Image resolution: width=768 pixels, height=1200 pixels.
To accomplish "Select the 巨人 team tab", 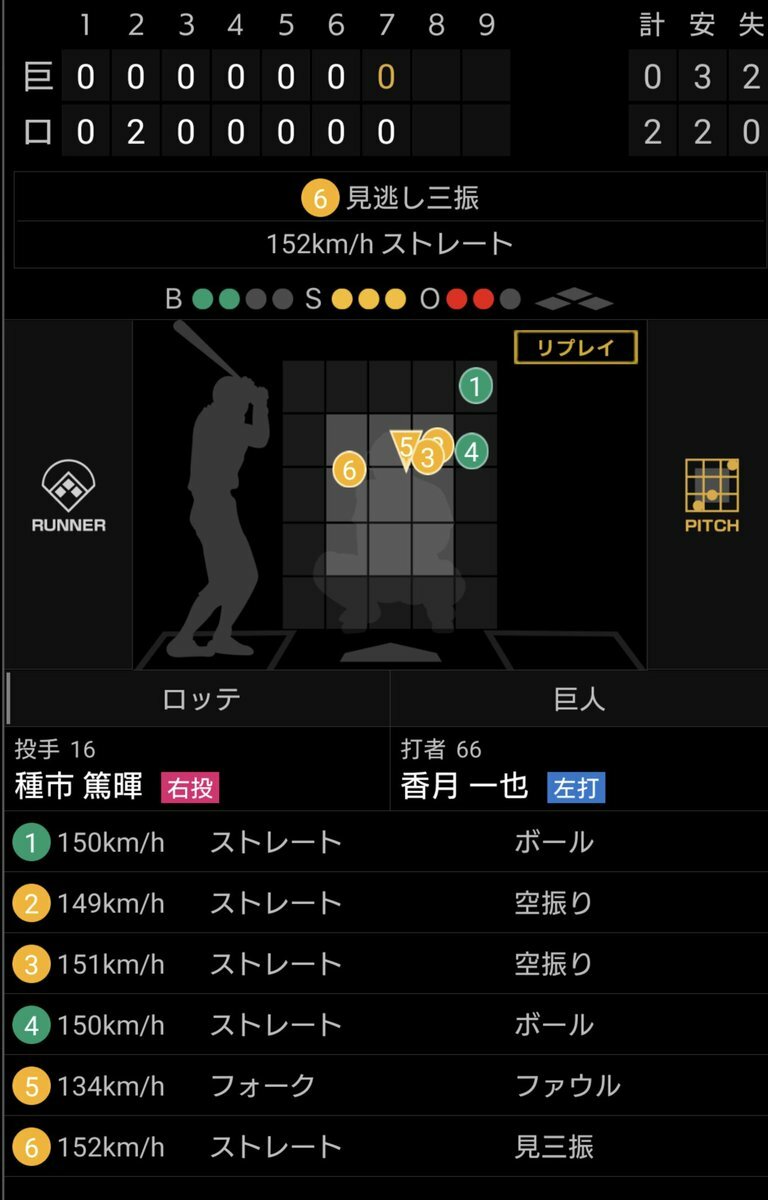I will (x=579, y=698).
